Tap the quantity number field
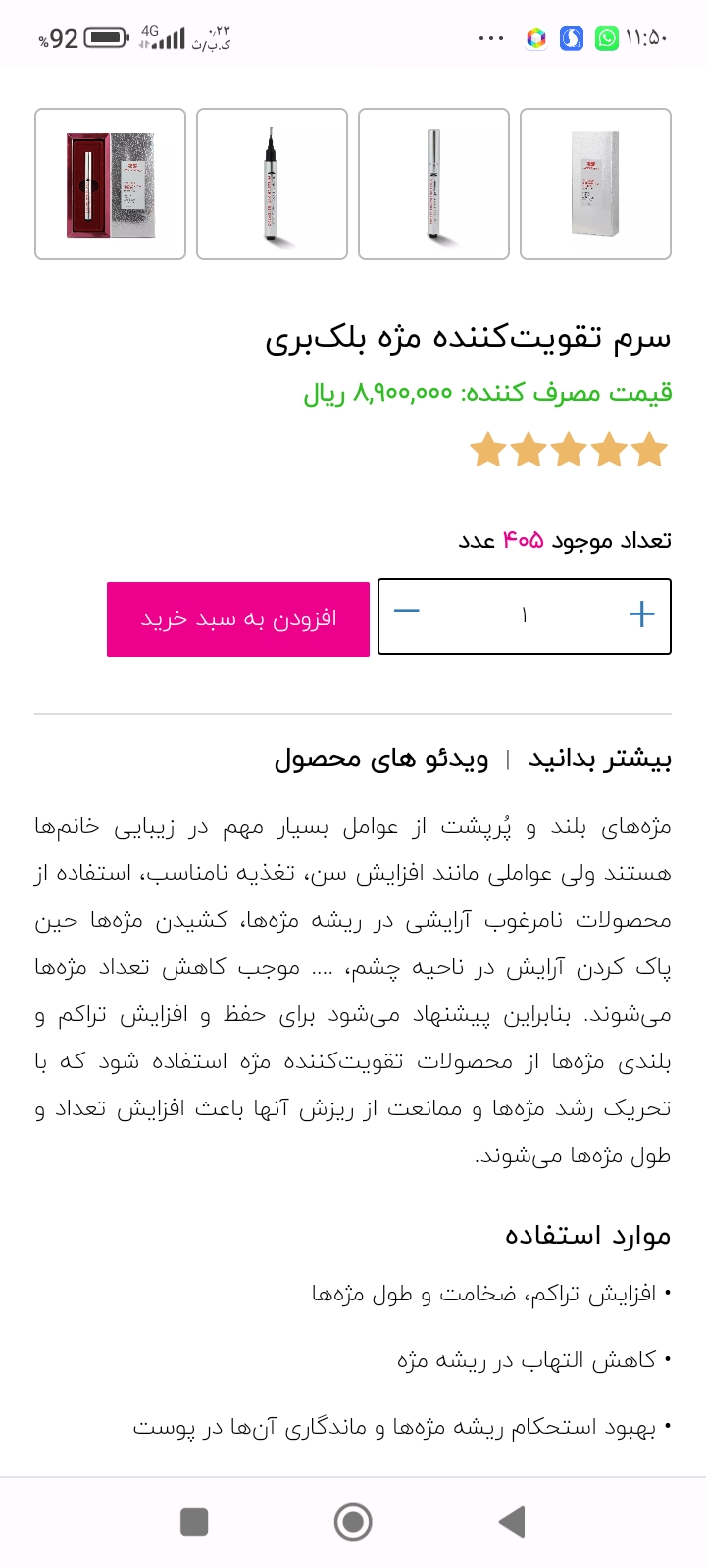The height and width of the screenshot is (1568, 706). pyautogui.click(x=524, y=615)
